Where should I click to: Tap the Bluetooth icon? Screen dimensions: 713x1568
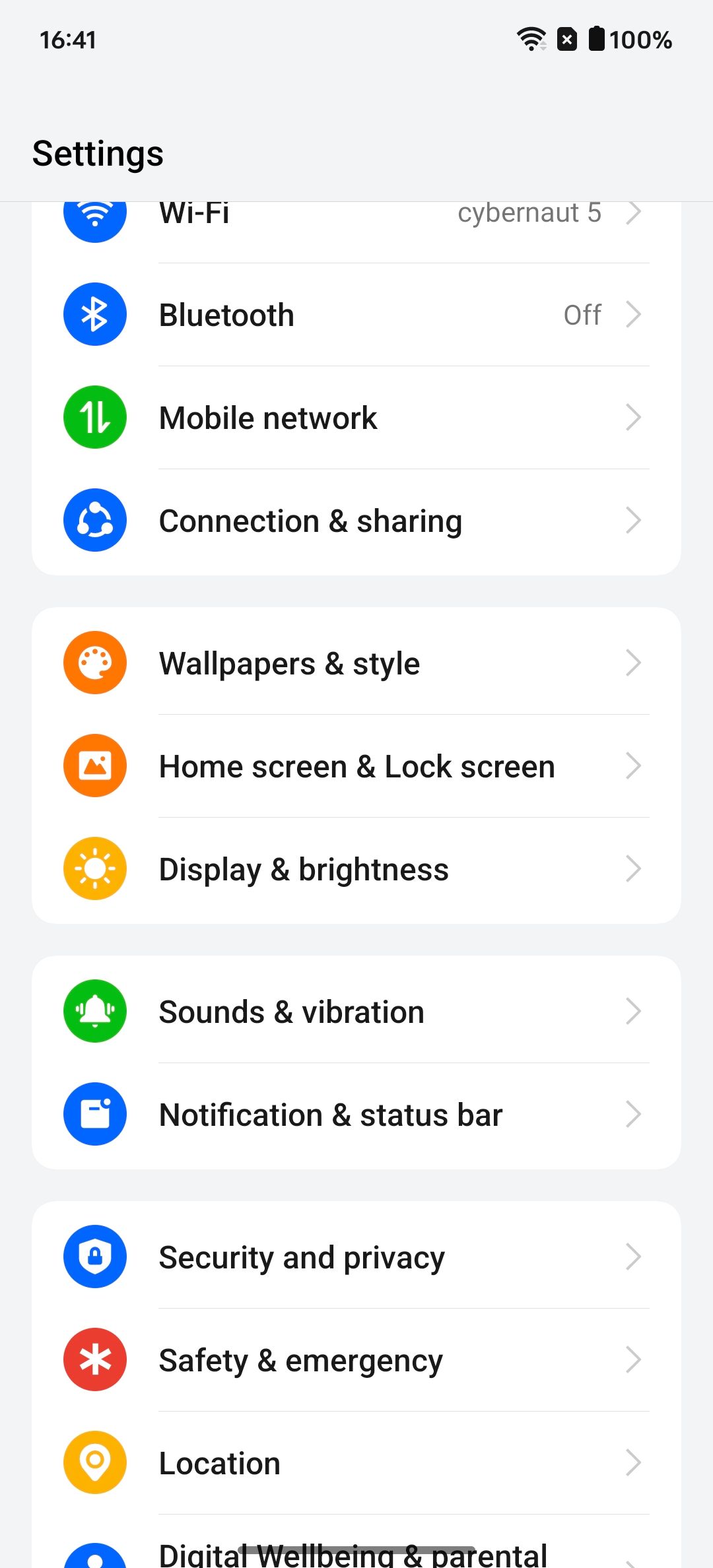click(x=94, y=314)
